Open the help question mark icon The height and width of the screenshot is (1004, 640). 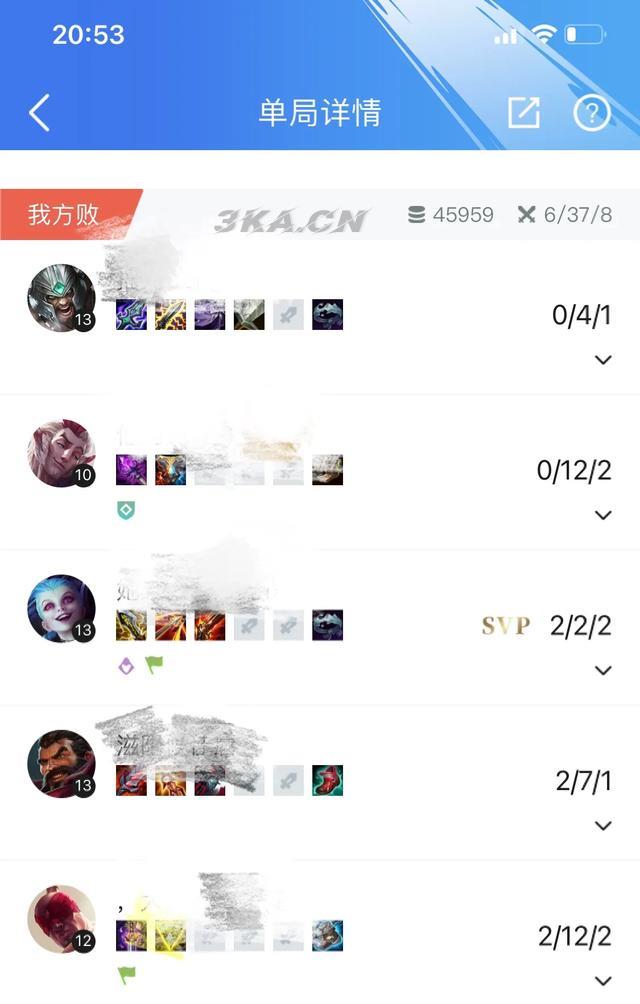click(591, 113)
